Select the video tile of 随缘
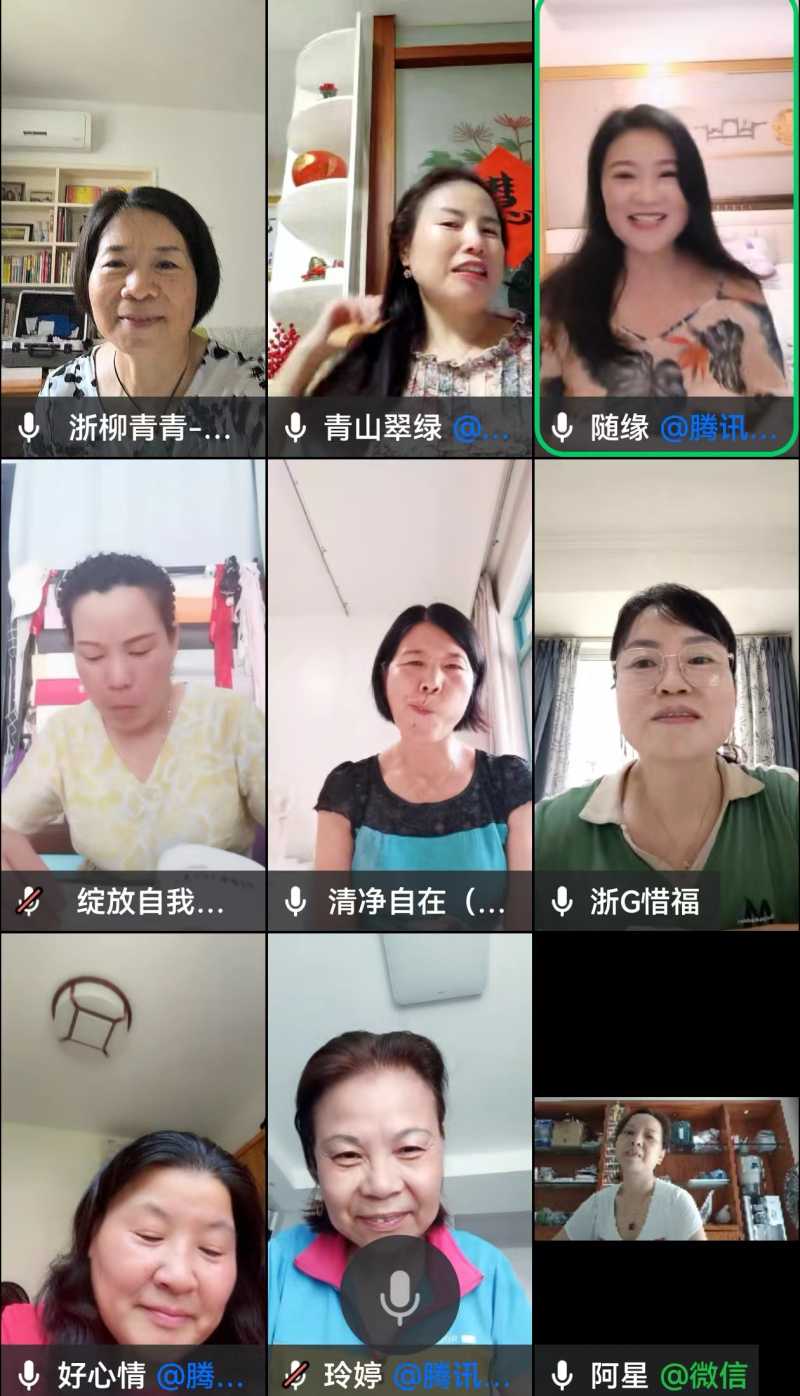The width and height of the screenshot is (800, 1396). point(666,228)
